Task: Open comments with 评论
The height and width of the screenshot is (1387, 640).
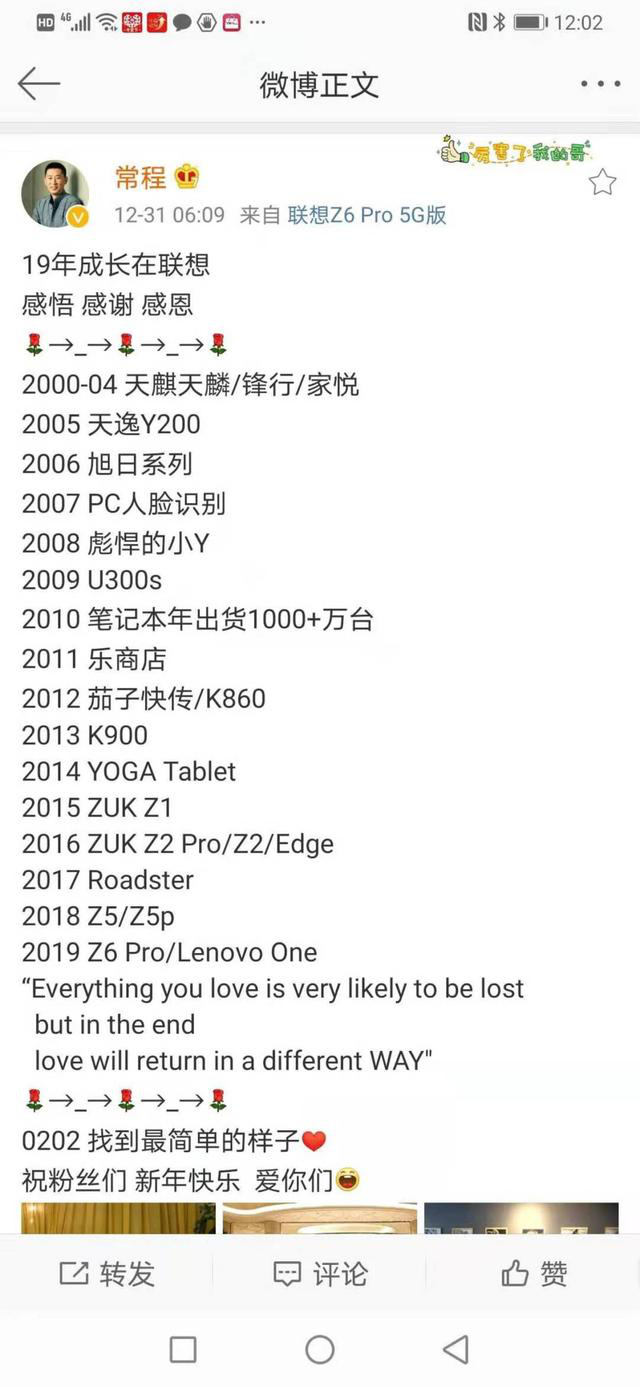Action: coord(320,1273)
